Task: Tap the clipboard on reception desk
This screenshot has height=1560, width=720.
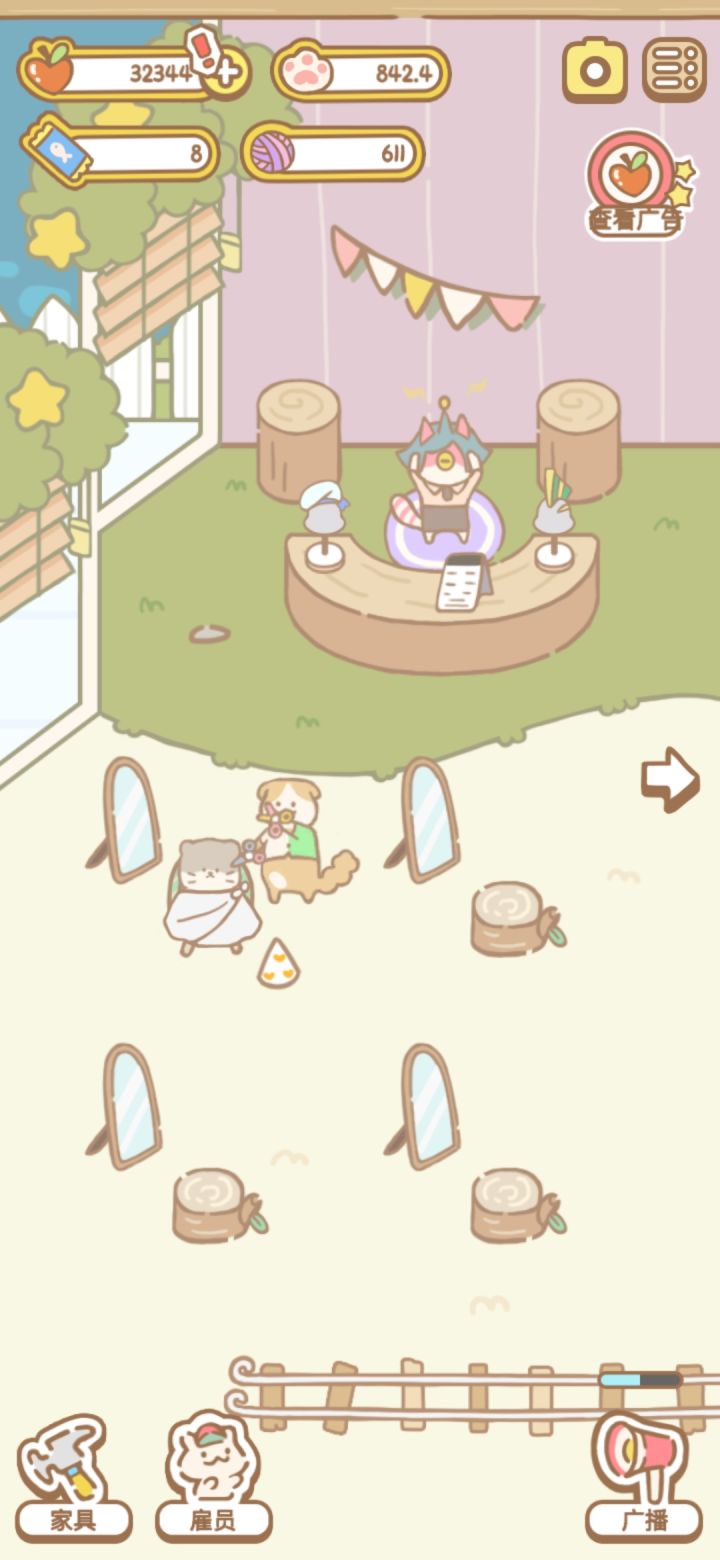Action: [460, 583]
